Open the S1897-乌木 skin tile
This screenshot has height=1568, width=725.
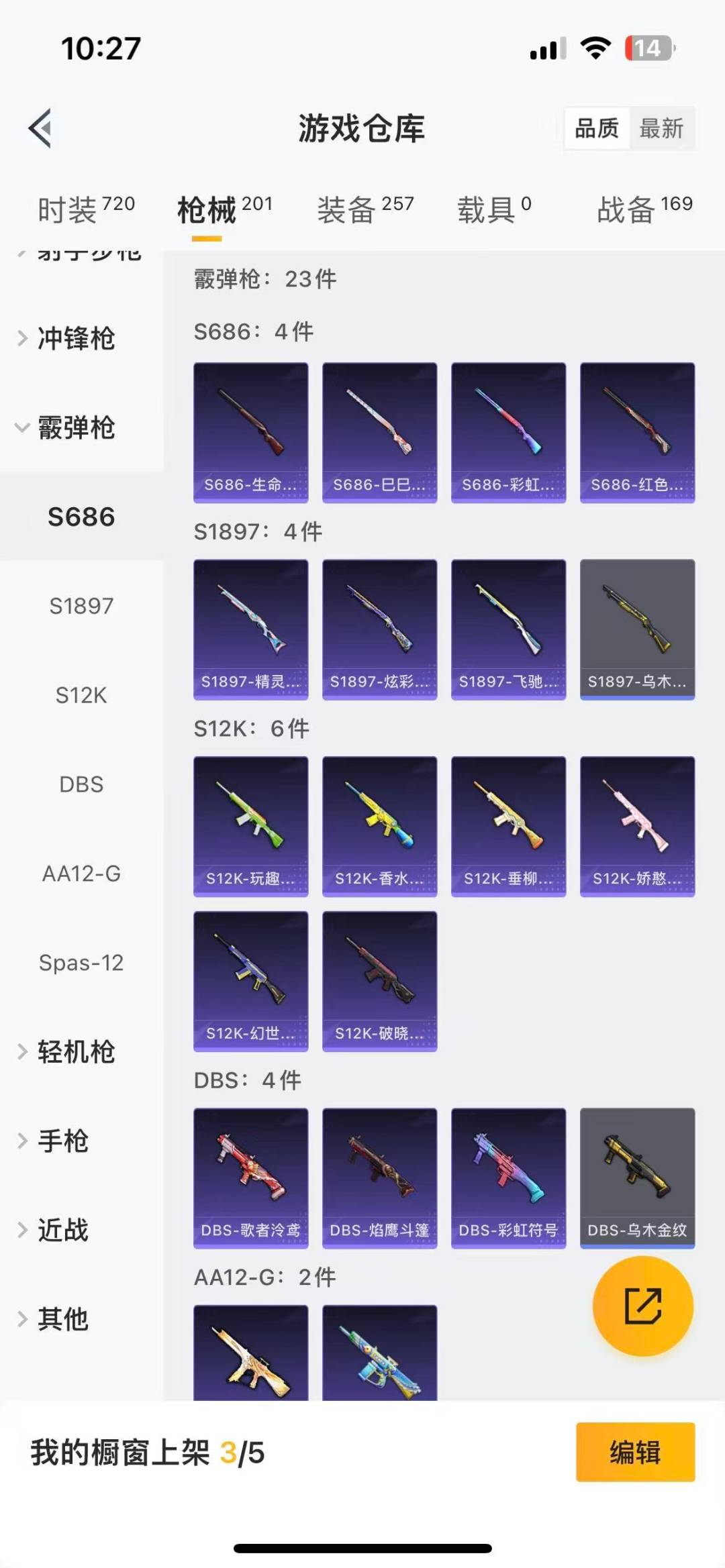tap(637, 629)
